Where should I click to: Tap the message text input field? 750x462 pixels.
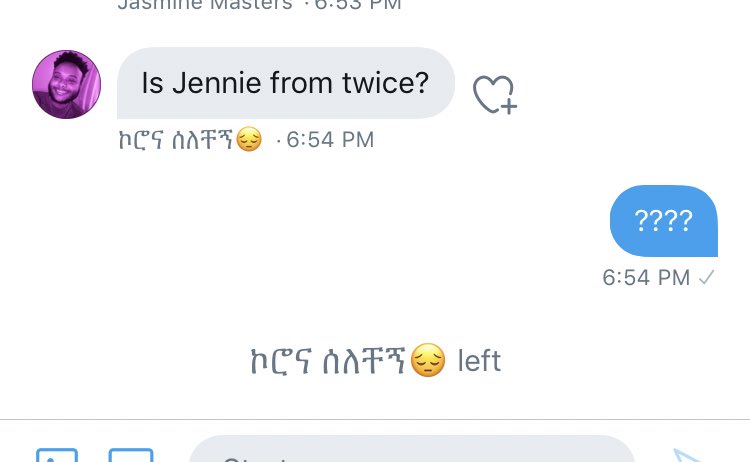click(410, 452)
